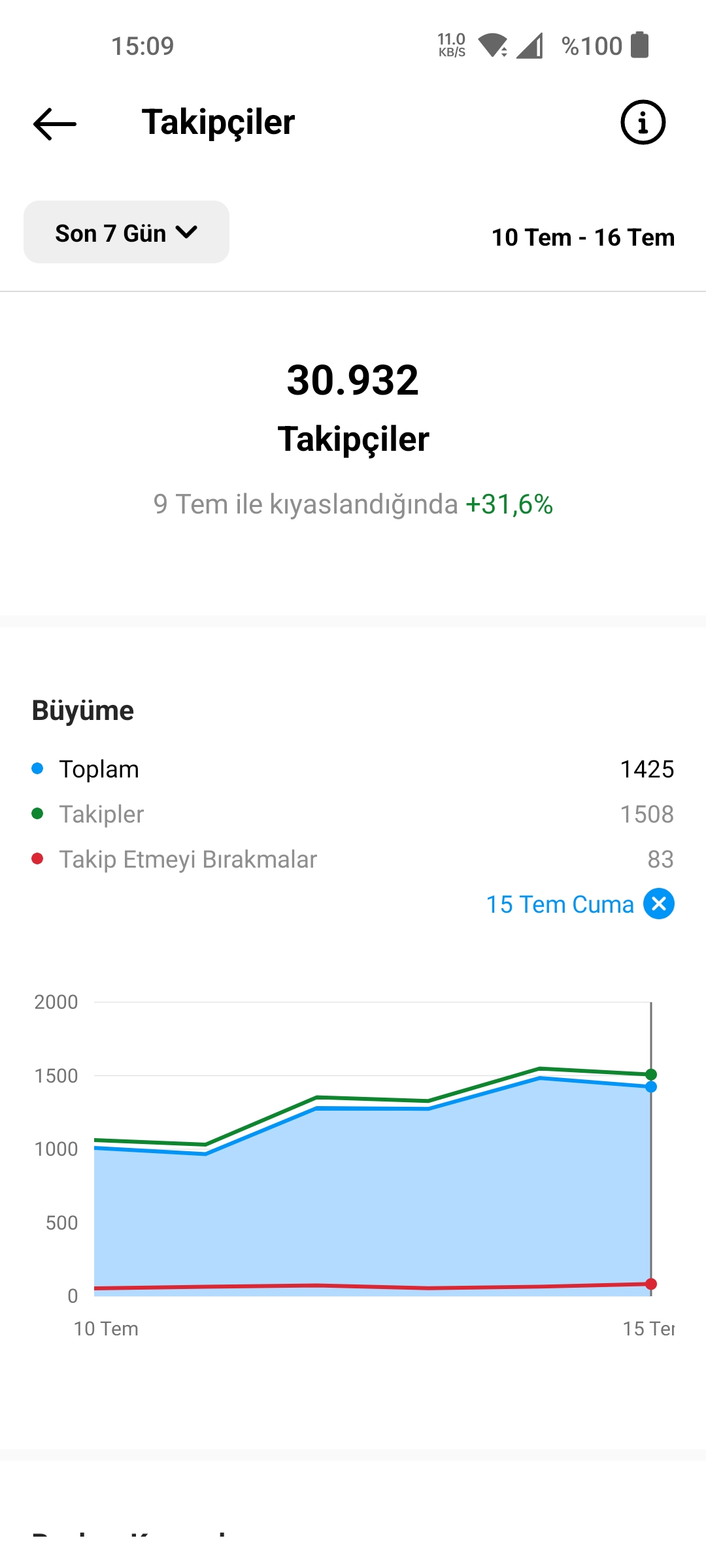Open the info icon in the top bar
The image size is (706, 1568).
(x=643, y=122)
